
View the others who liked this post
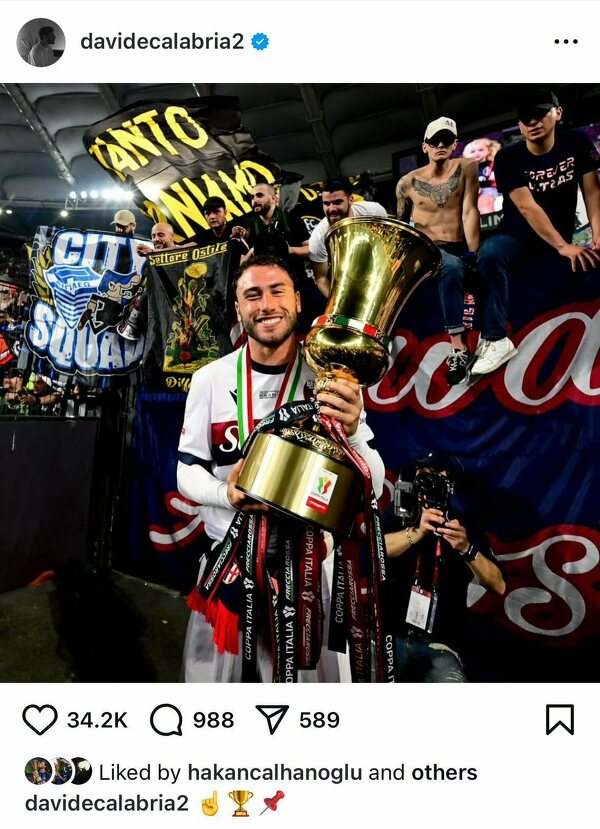tap(444, 773)
